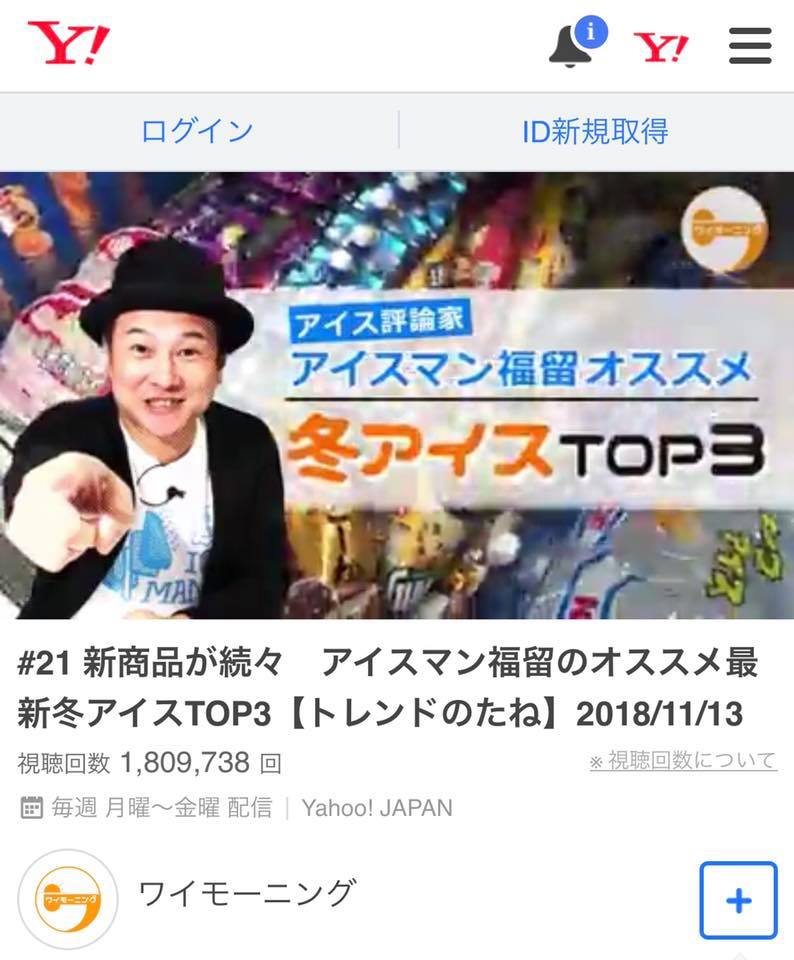Open the ワイモーニング channel

click(x=246, y=892)
